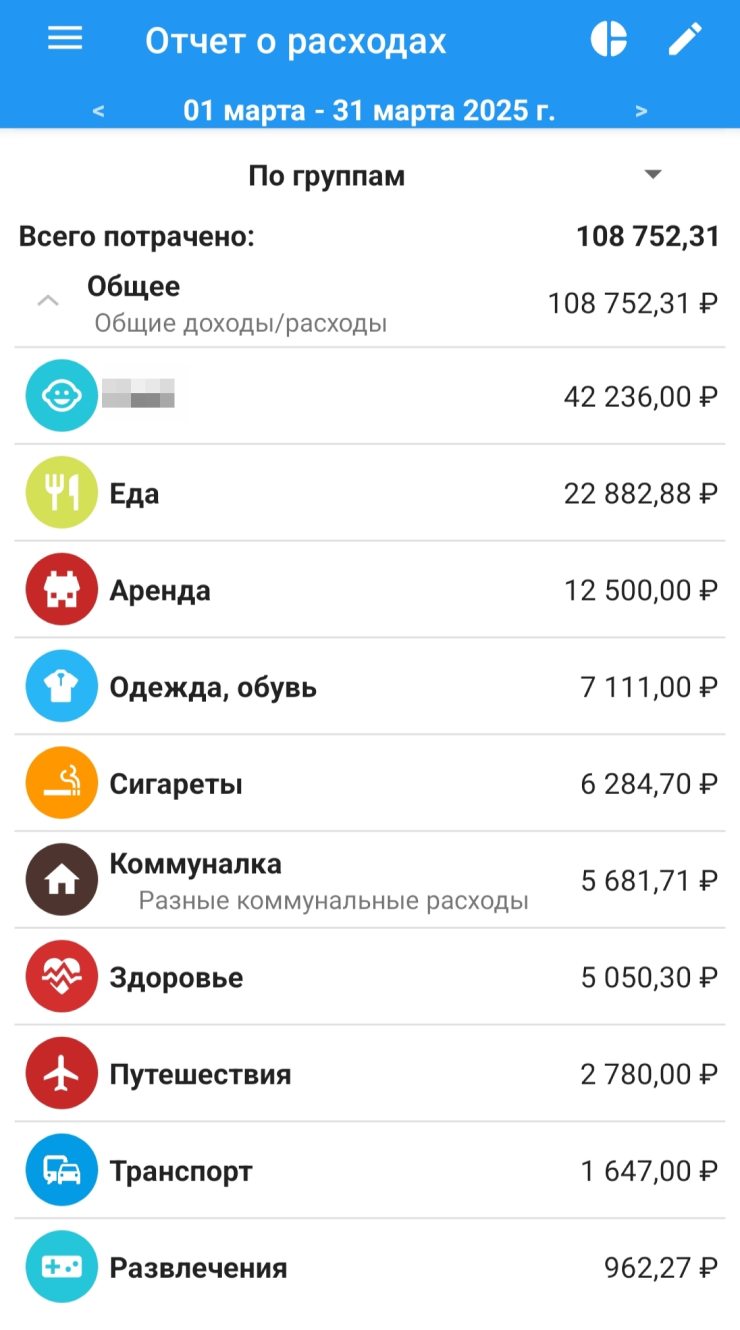Open the Развлечения category

pos(370,1267)
